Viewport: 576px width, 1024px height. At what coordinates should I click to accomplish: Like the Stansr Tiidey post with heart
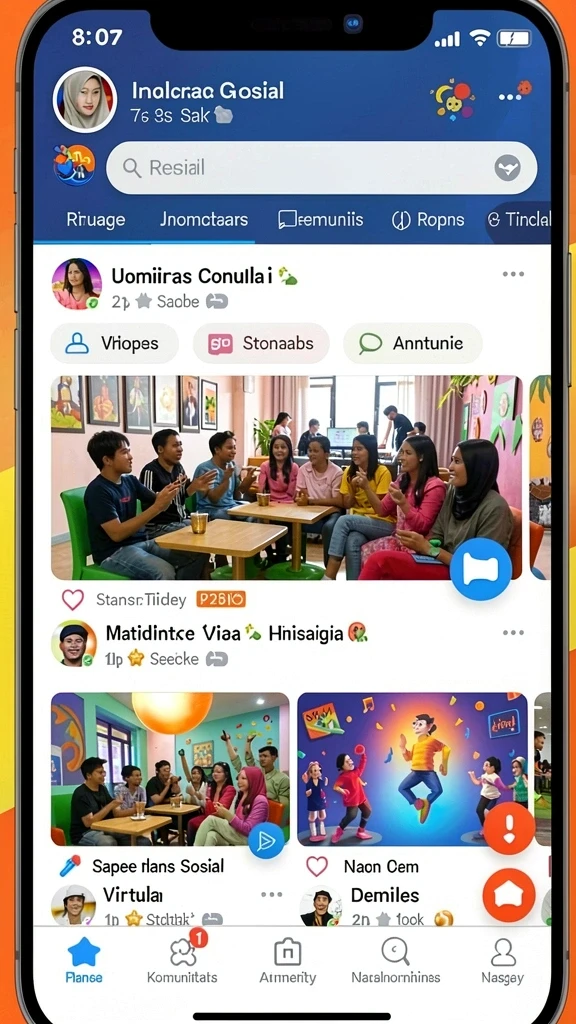pos(72,600)
